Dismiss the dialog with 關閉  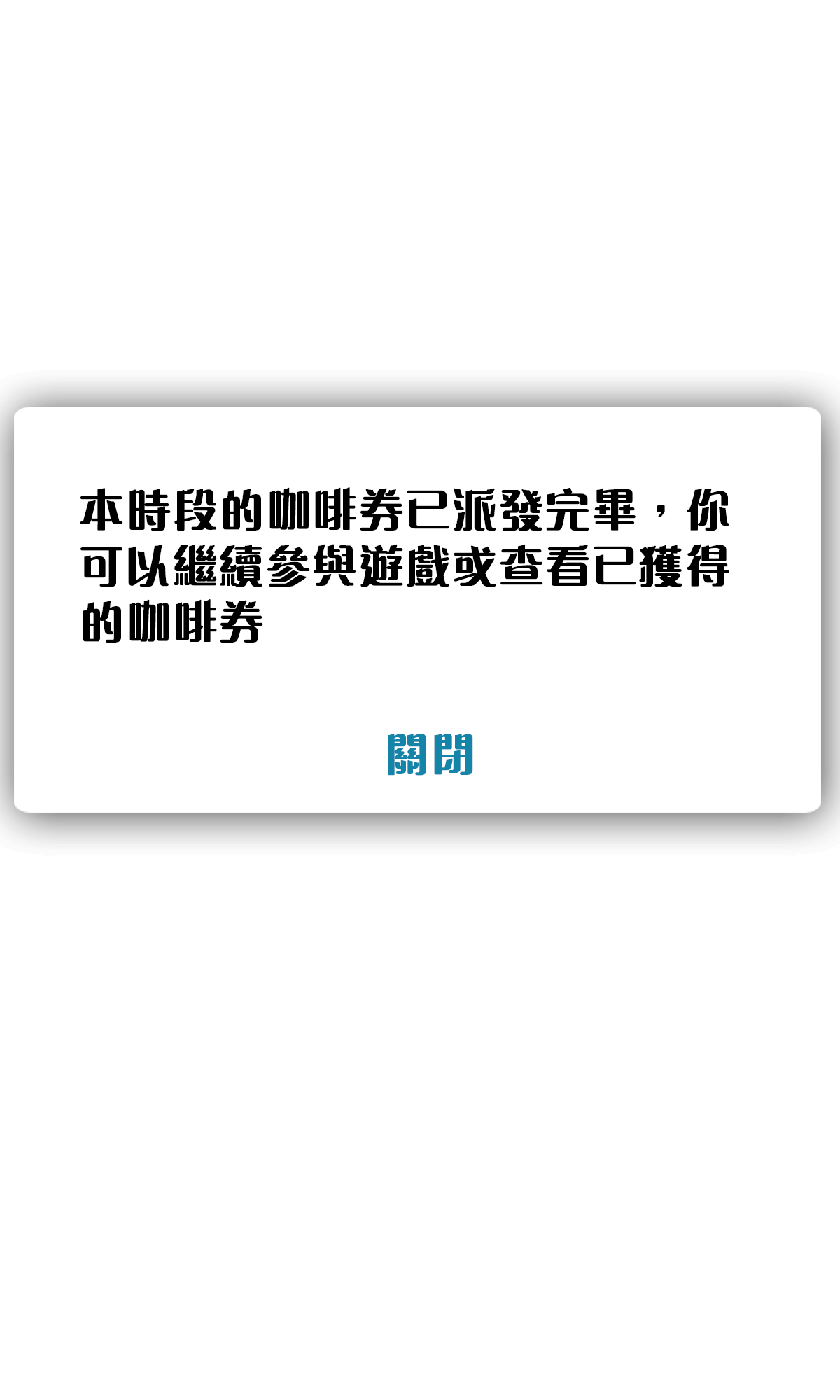click(430, 755)
